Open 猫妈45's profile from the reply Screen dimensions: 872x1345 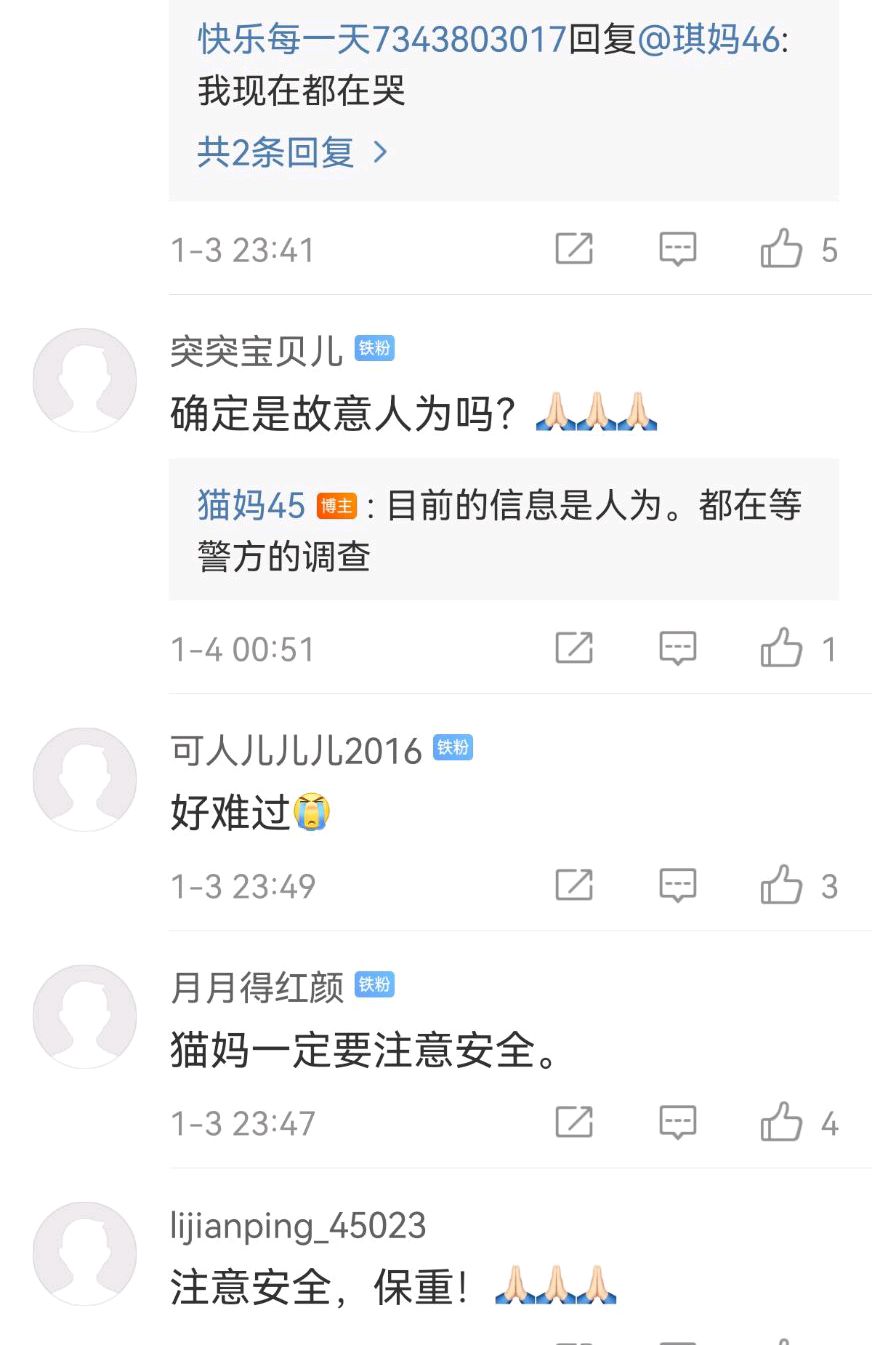tap(251, 505)
